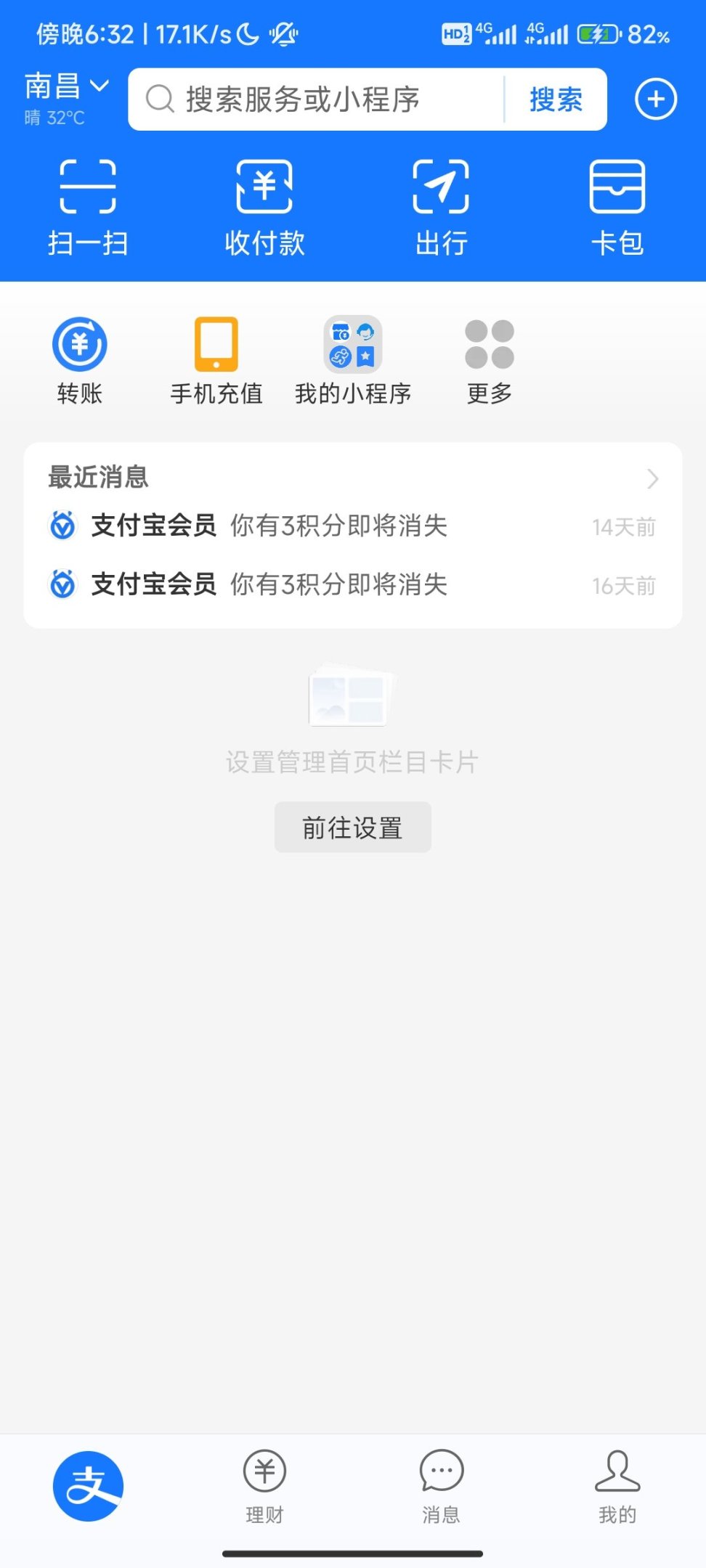
Task: Open the 支付宝会员 message from 14天前
Action: click(352, 526)
